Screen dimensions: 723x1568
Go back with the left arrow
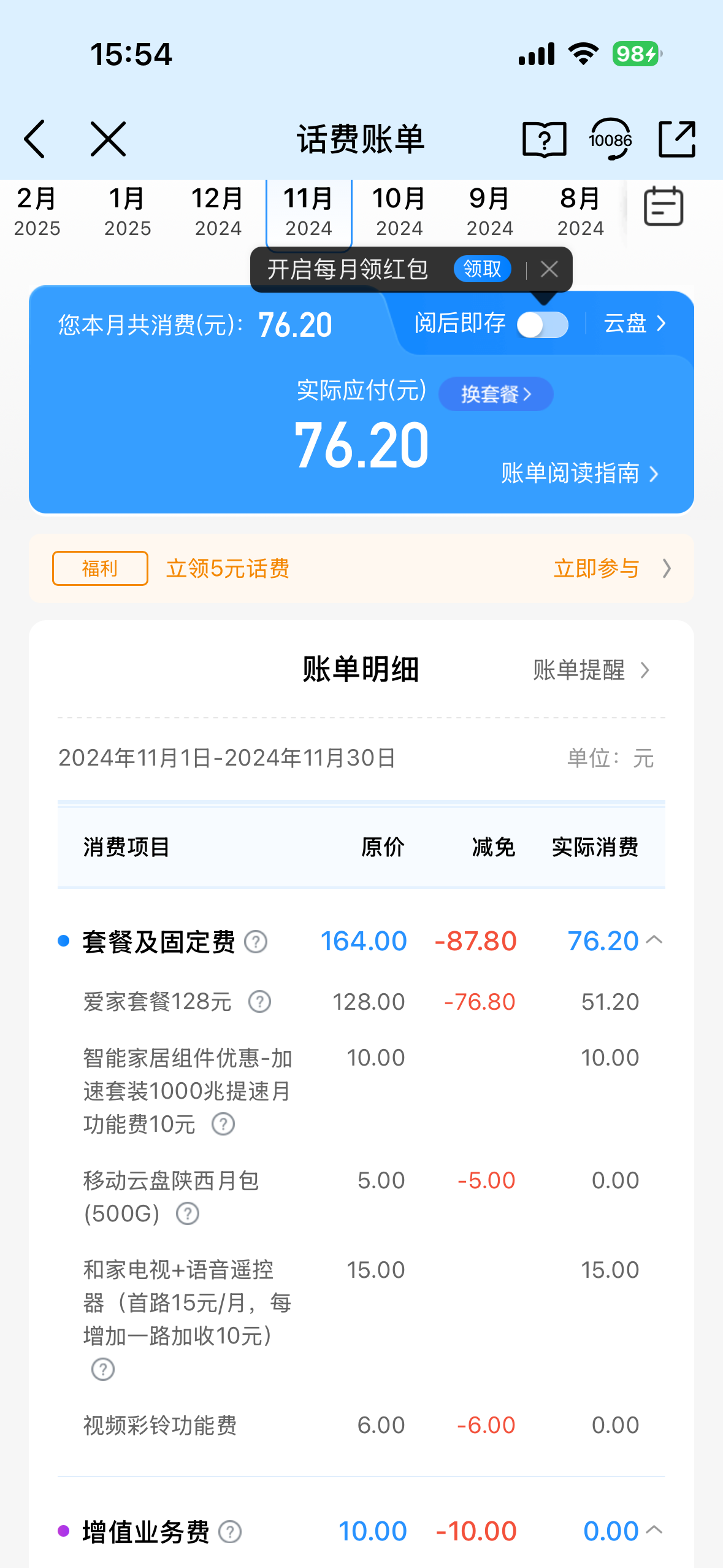coord(35,139)
